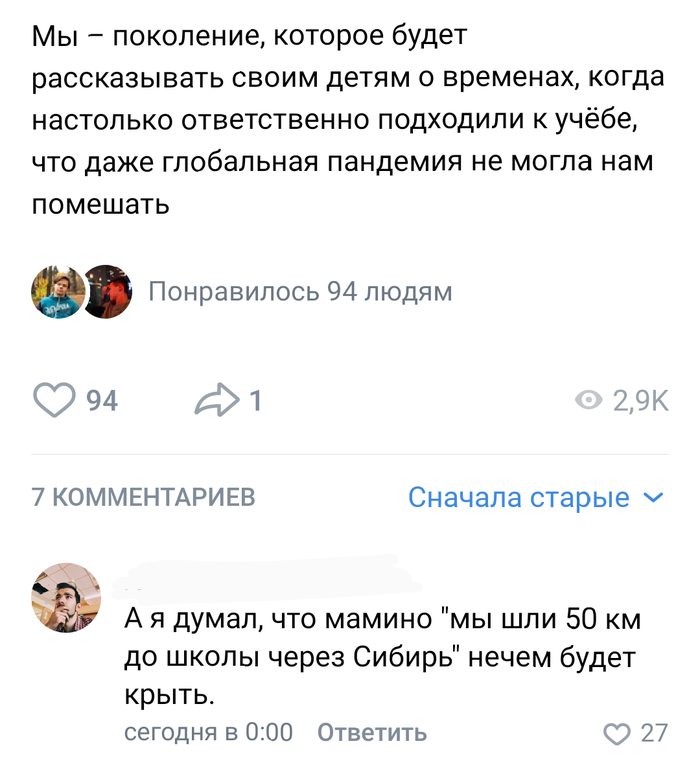
Task: Like the comment with 27 likes
Action: point(618,733)
